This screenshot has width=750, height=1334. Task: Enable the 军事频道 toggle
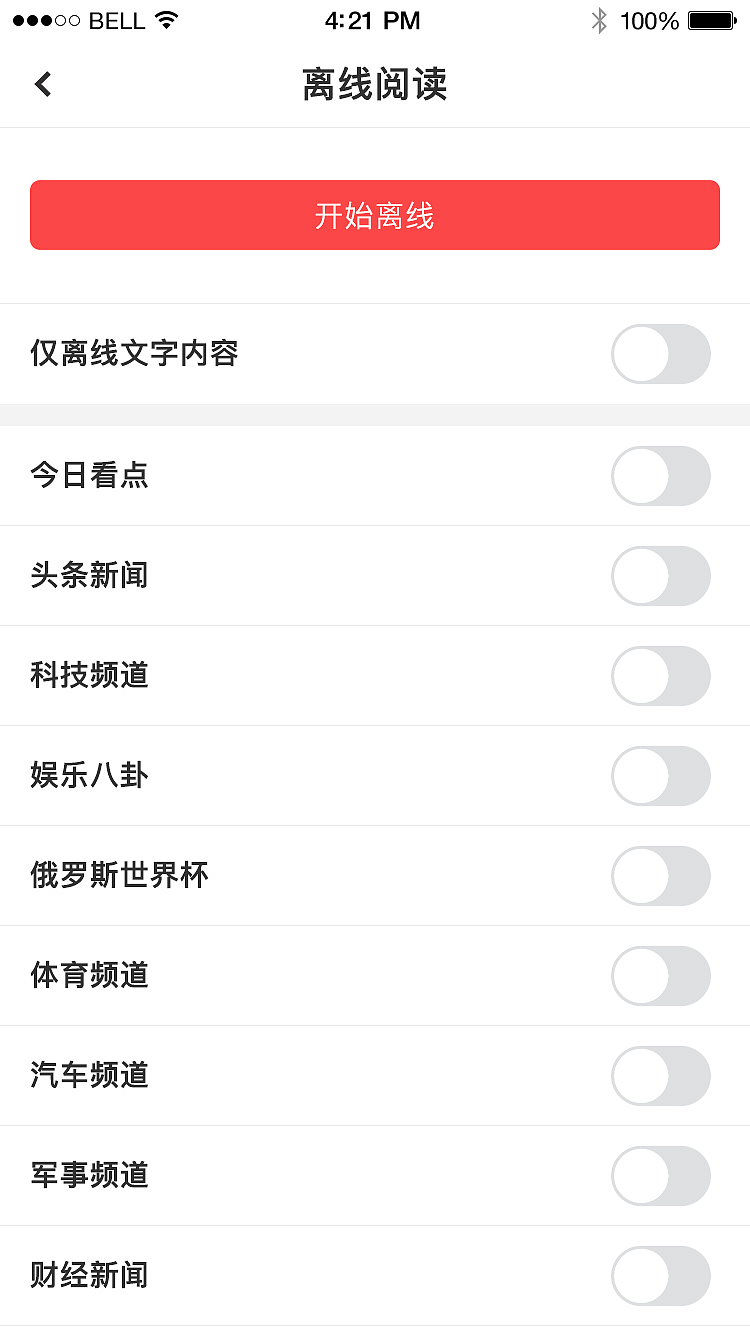pos(661,1176)
